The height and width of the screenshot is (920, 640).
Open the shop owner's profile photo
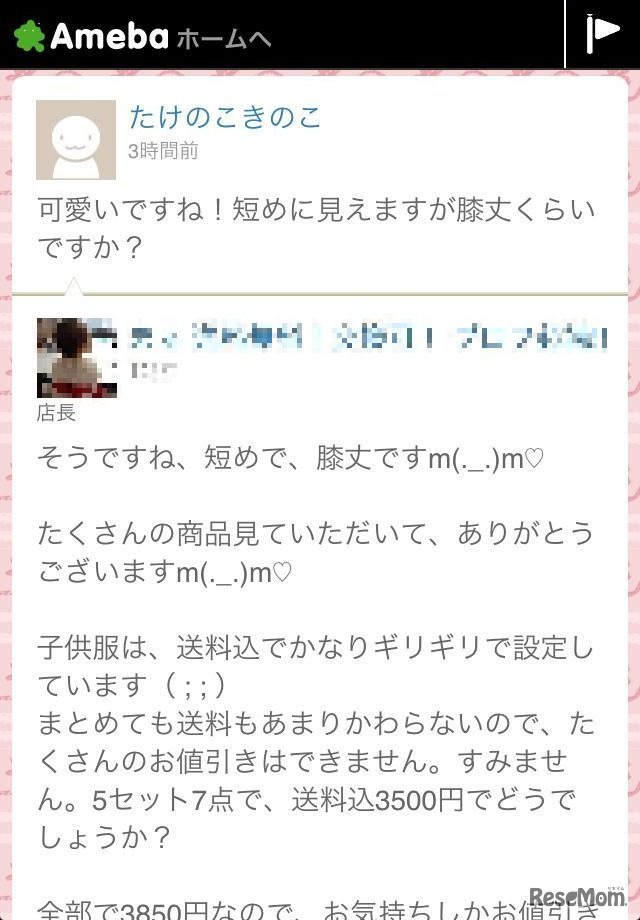click(x=76, y=357)
